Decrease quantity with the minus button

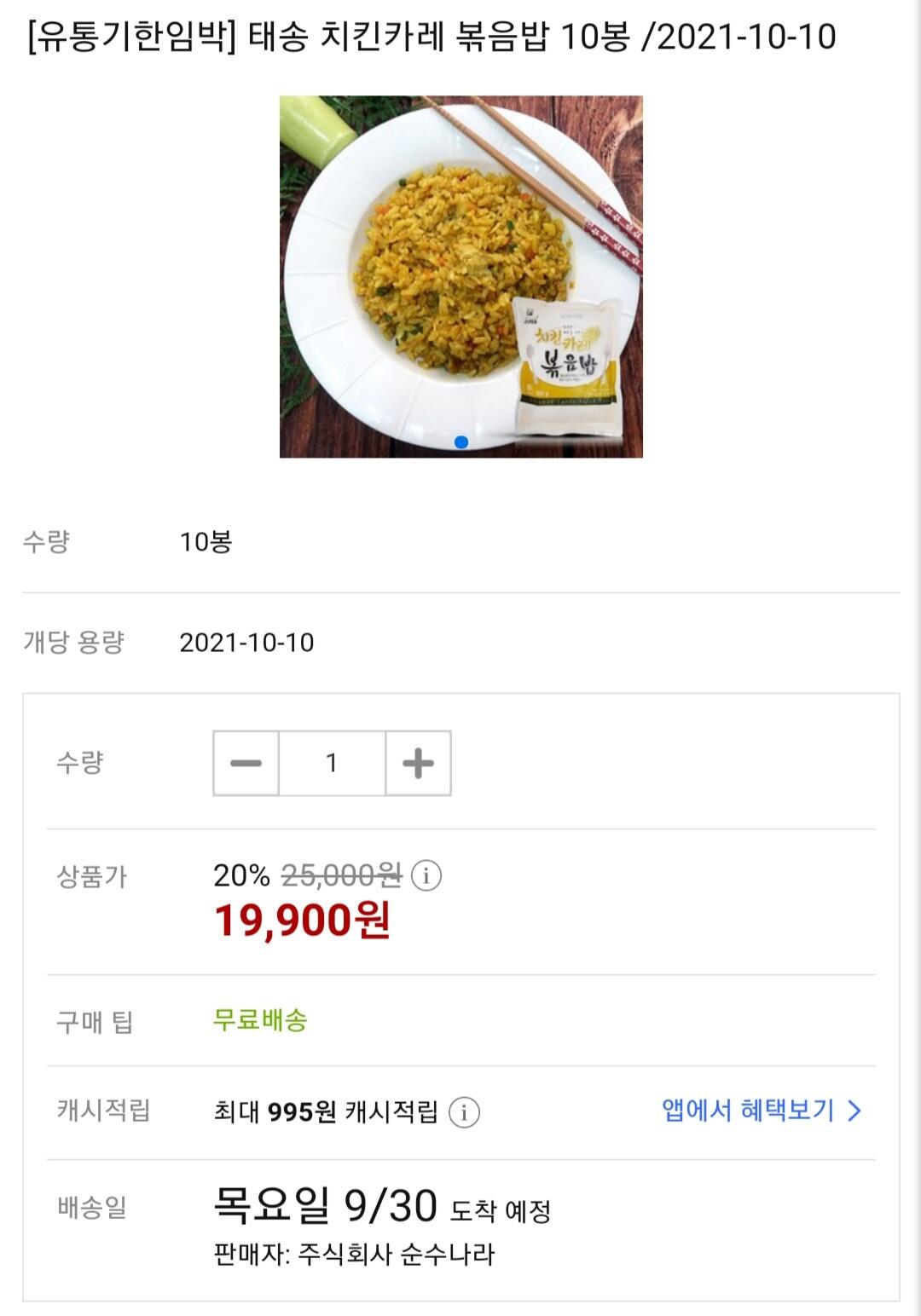click(x=246, y=763)
